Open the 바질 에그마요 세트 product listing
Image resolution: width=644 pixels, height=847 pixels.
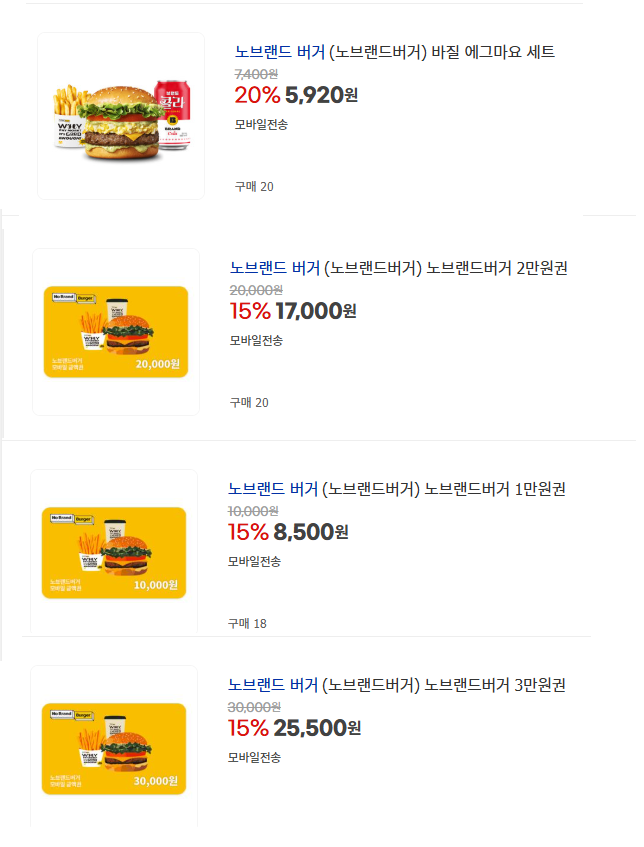pyautogui.click(x=394, y=52)
